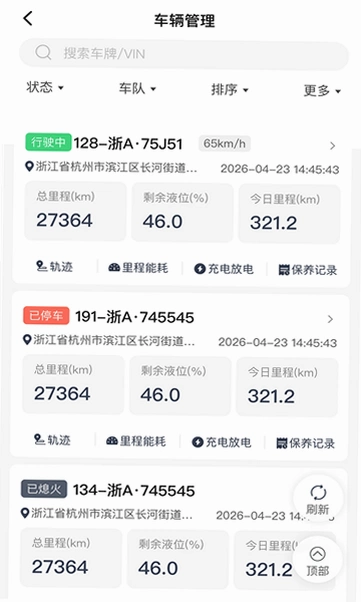View 保养记录 for vehicle 191-浙A·745545
This screenshot has width=361, height=602.
305,443
